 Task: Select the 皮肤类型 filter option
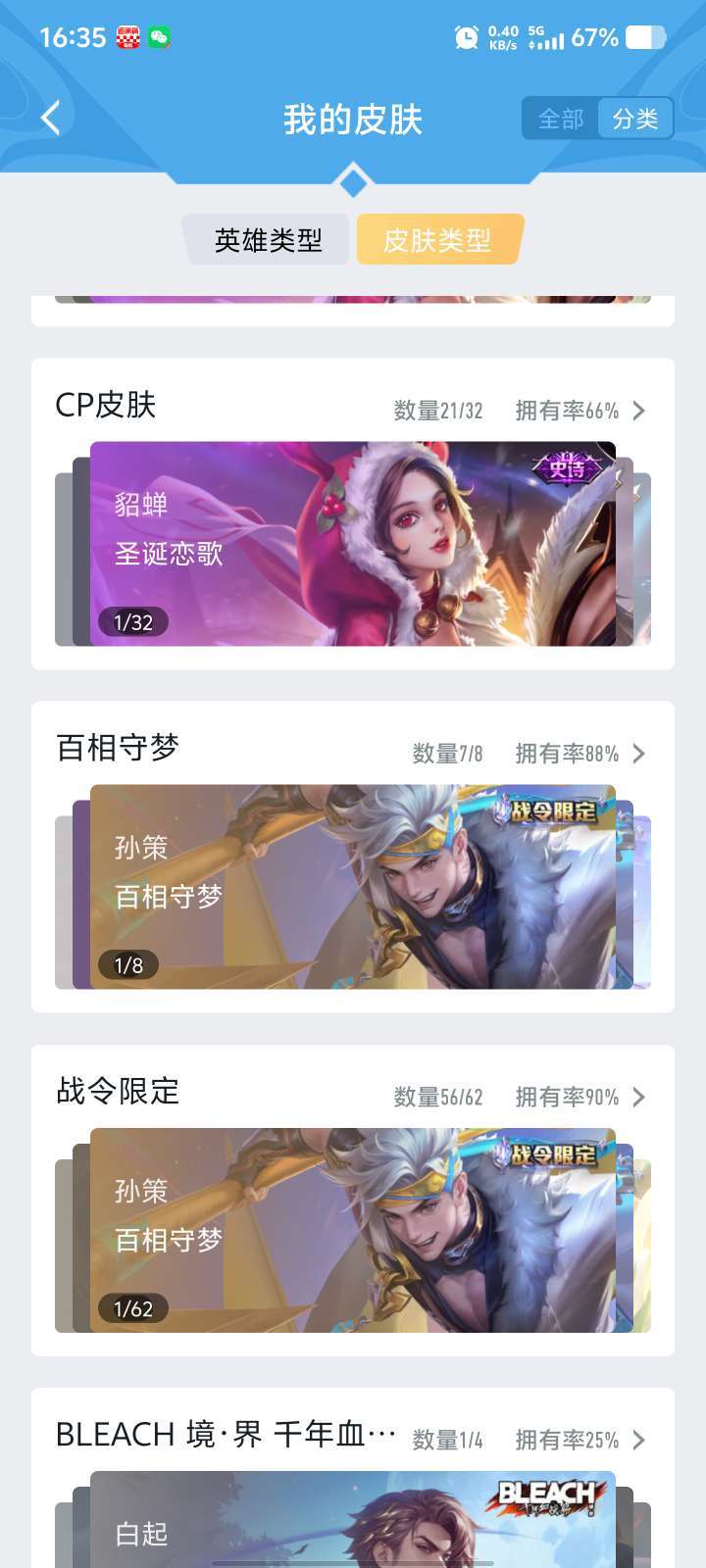(438, 238)
